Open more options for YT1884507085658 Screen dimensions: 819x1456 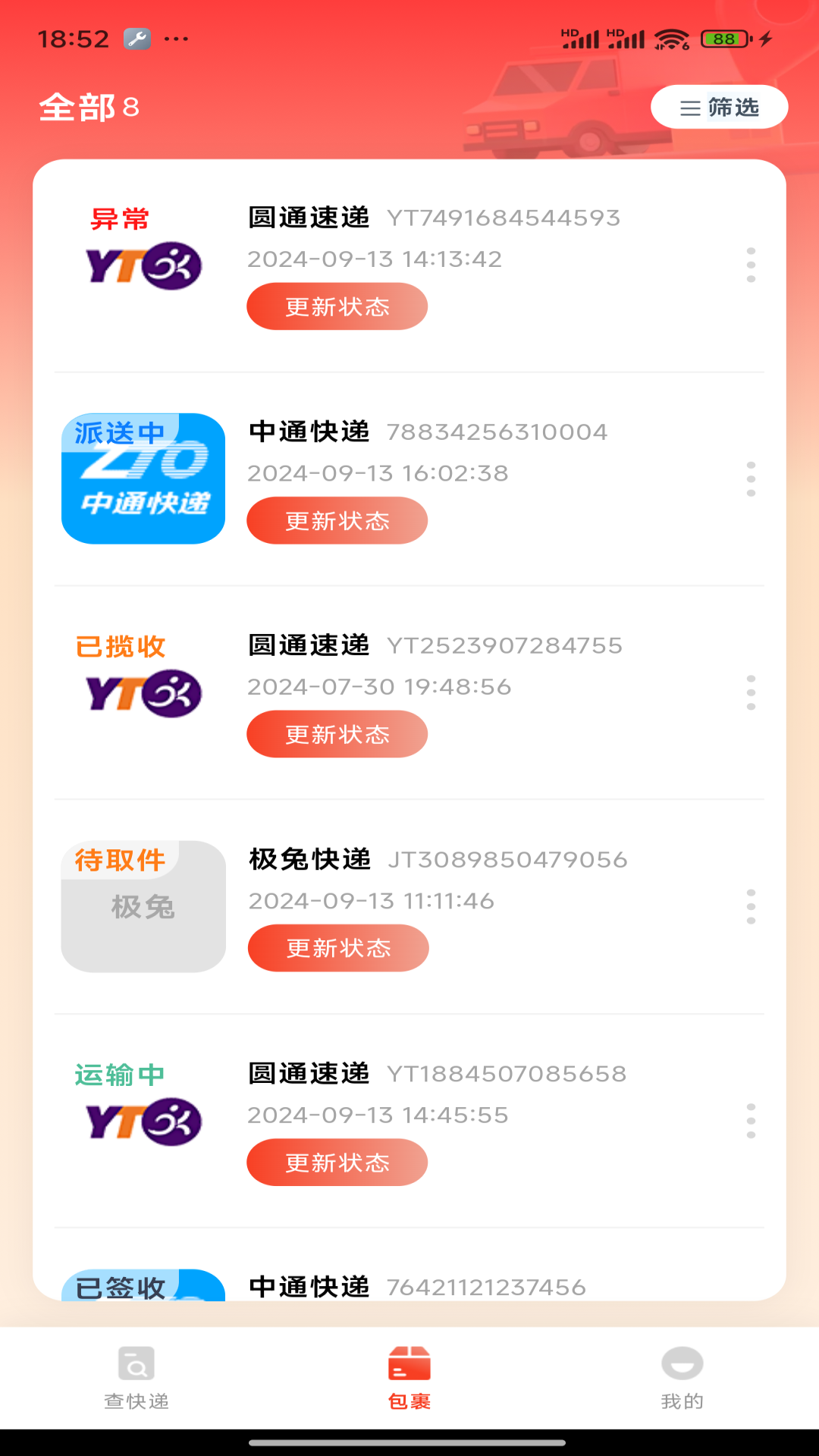pos(751,1121)
